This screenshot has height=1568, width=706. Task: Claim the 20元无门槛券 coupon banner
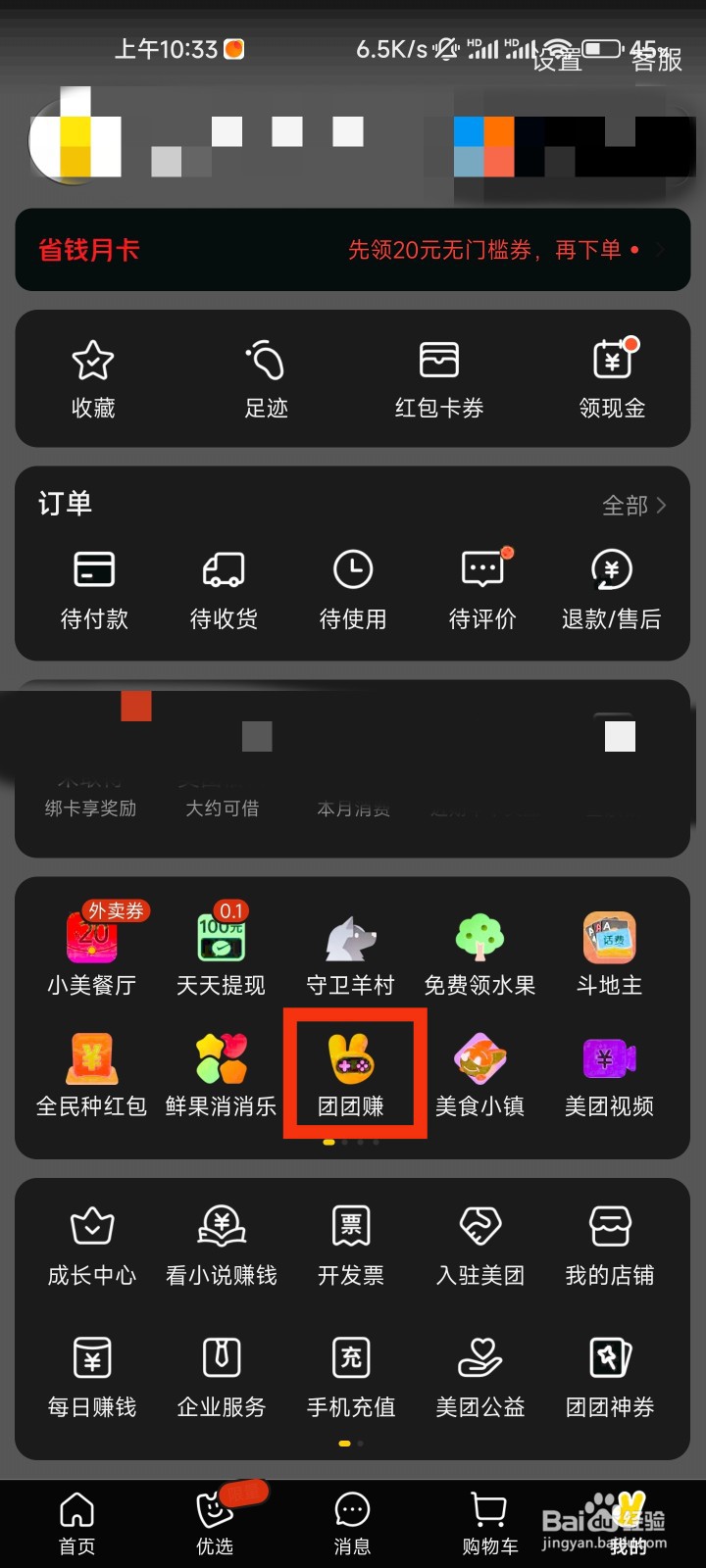[490, 250]
